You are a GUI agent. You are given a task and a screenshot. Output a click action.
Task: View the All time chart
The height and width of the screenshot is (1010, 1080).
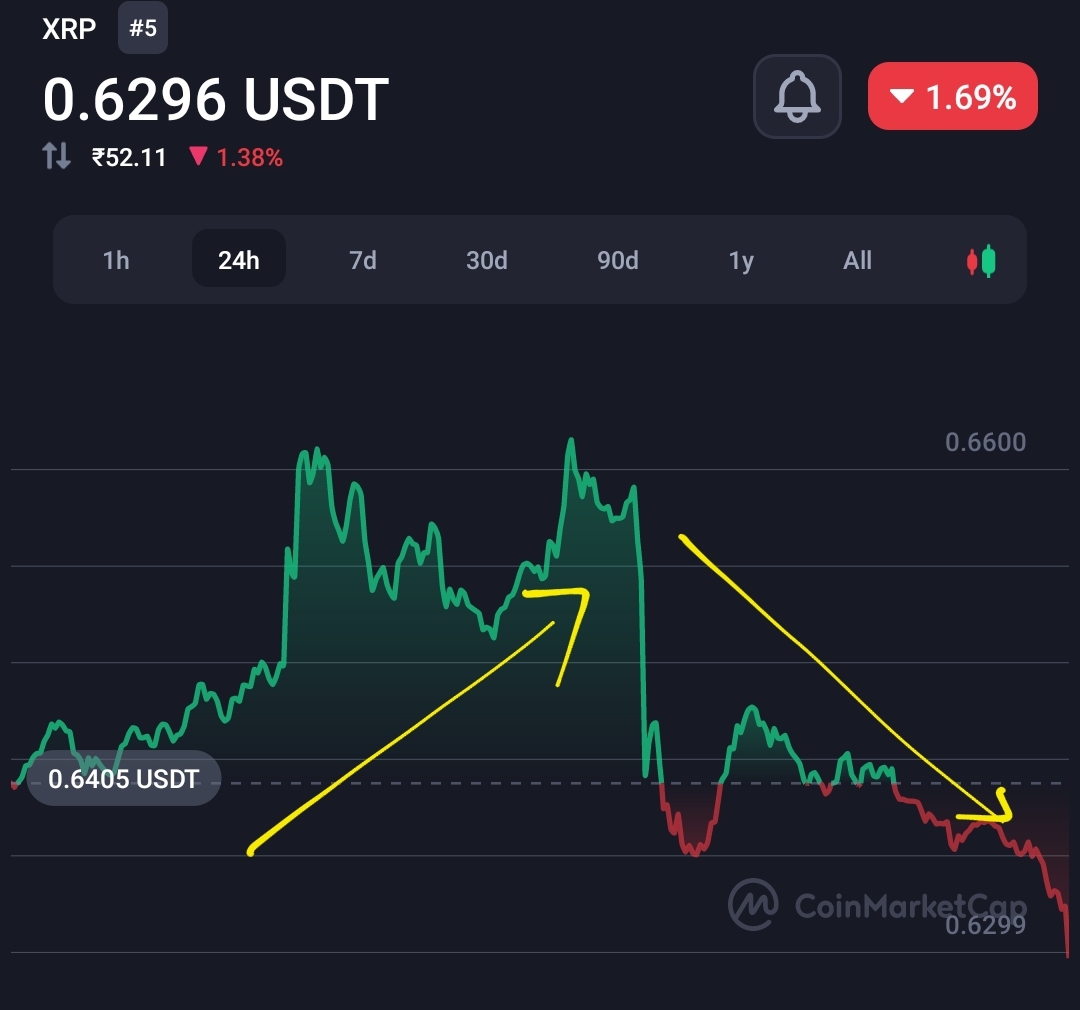pos(857,260)
